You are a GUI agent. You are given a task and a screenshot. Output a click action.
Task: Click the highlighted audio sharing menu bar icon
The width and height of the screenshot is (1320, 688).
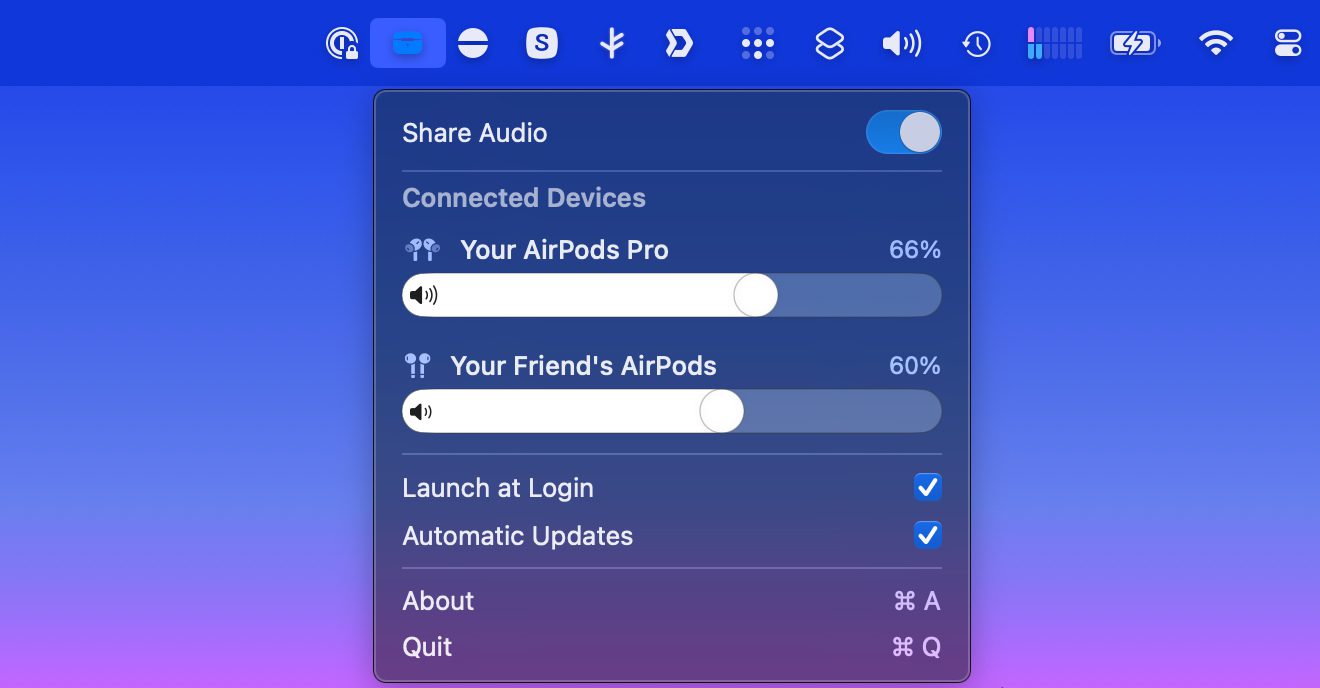click(407, 43)
